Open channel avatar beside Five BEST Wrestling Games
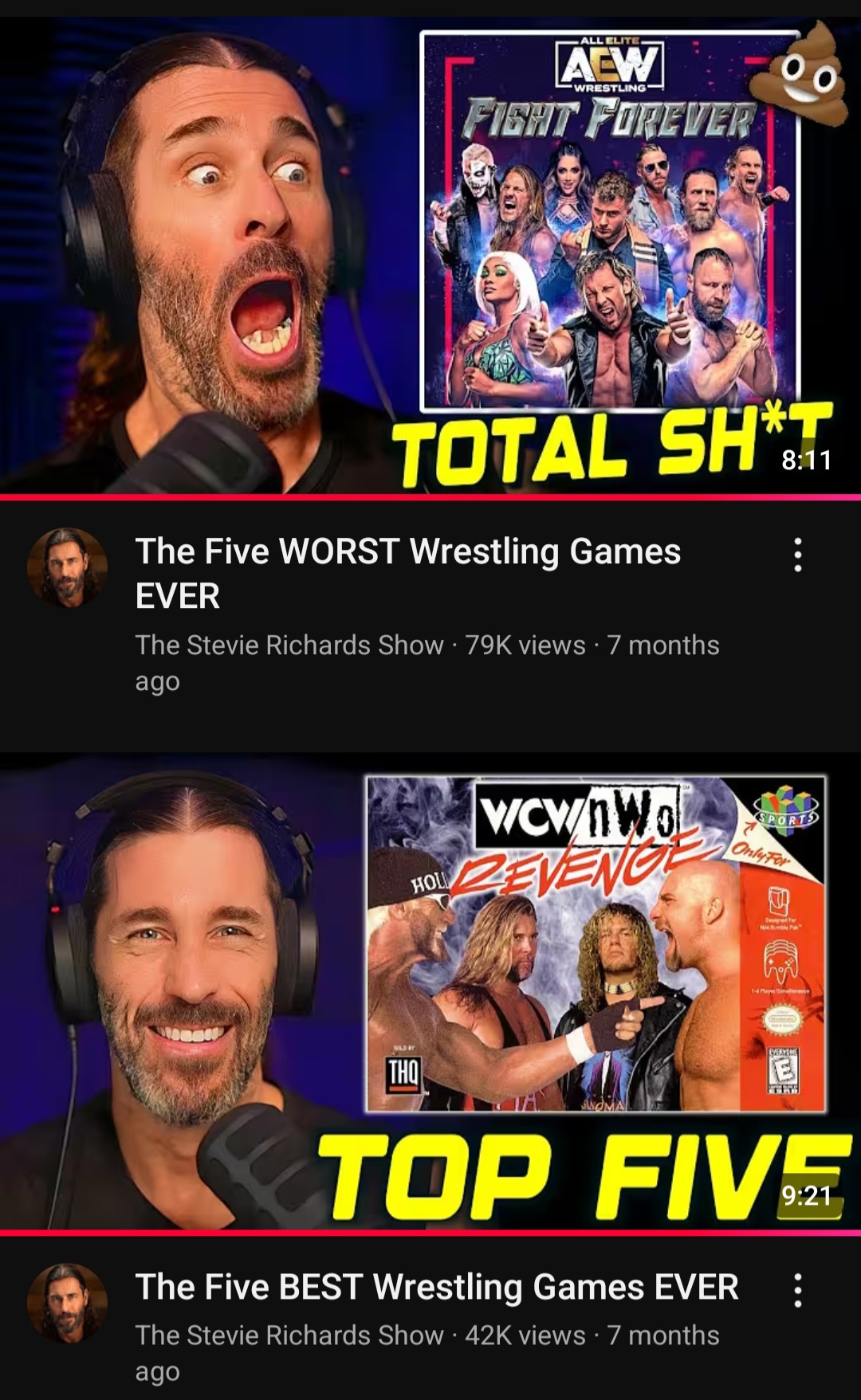 point(67,1303)
